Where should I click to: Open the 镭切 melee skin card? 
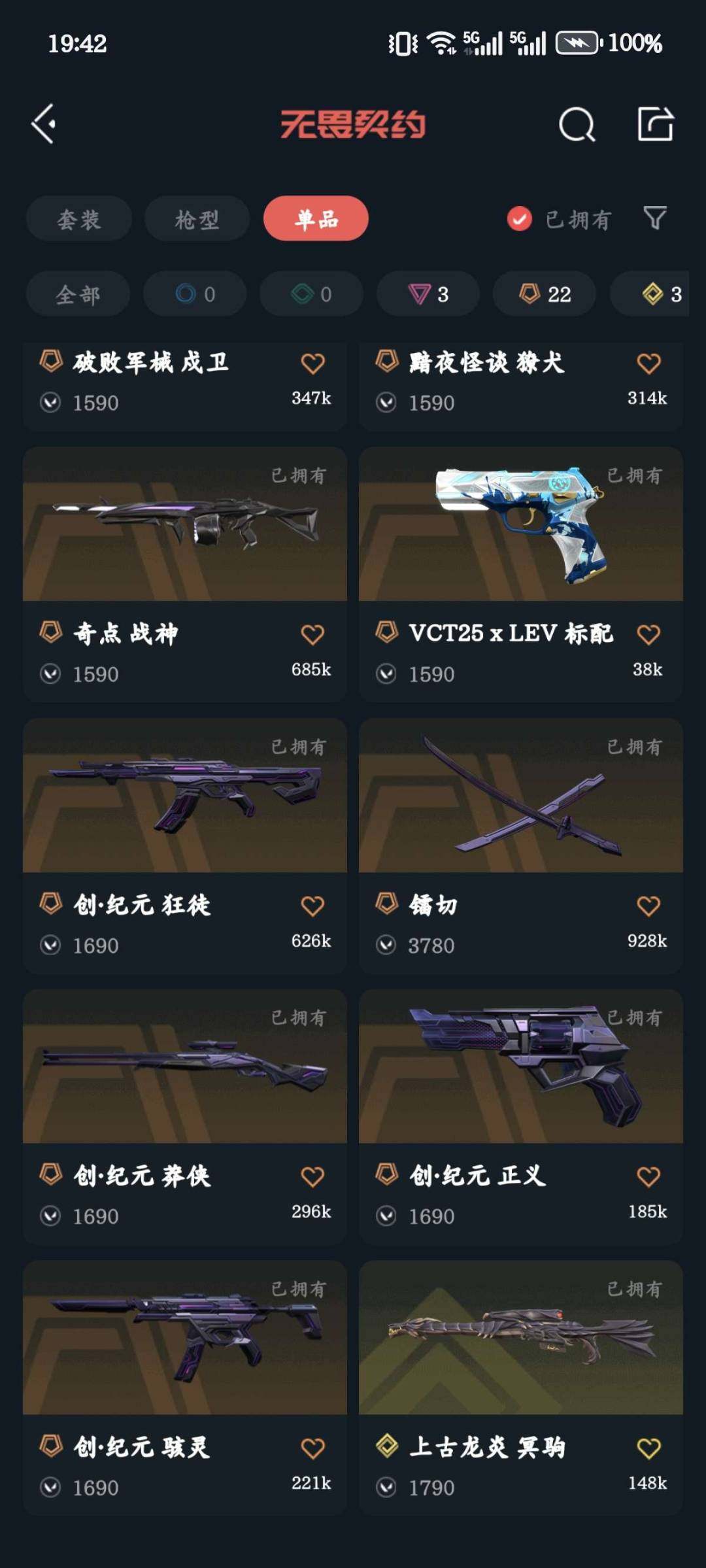(521, 796)
